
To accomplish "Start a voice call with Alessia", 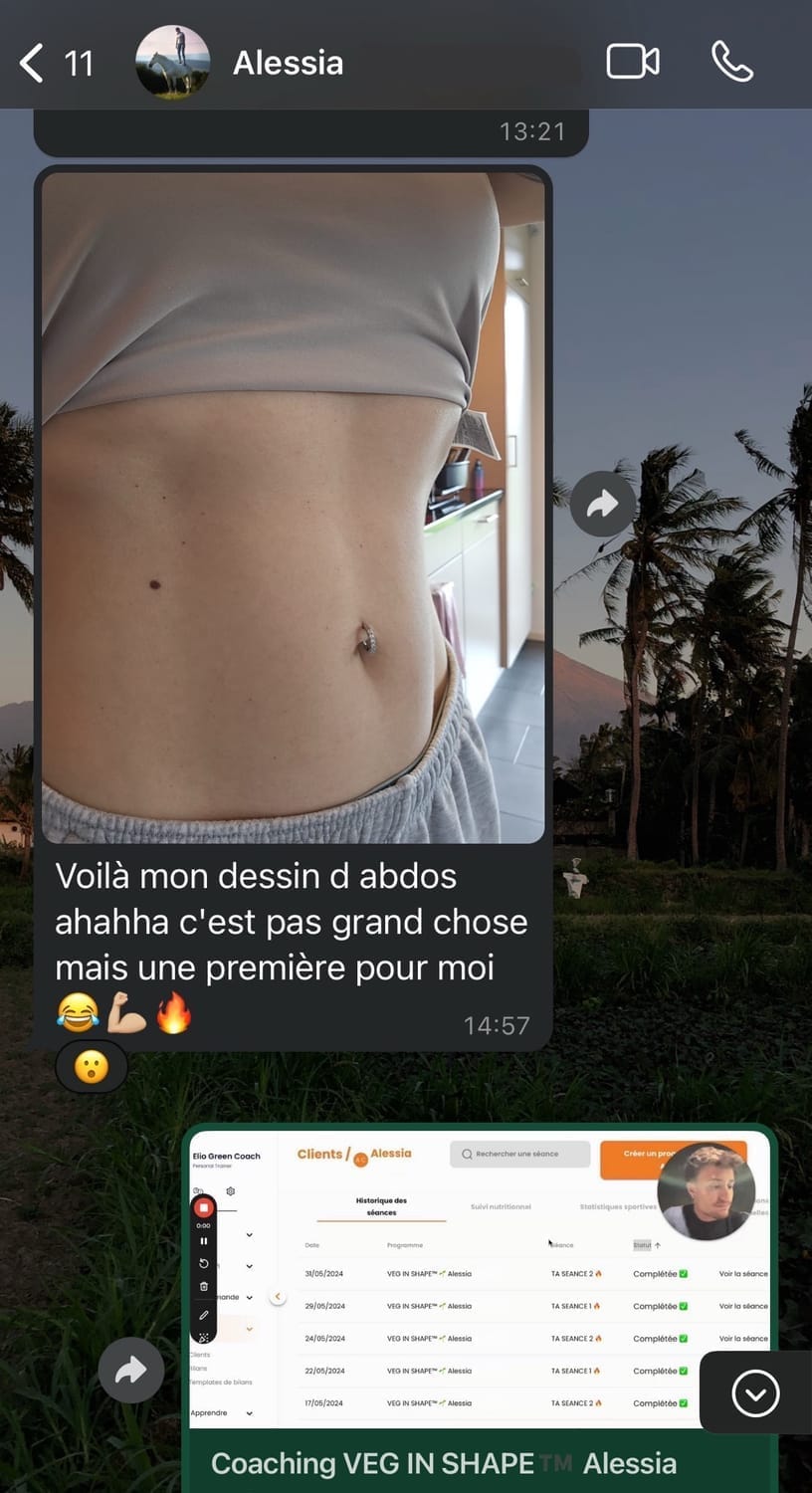I will (x=731, y=62).
